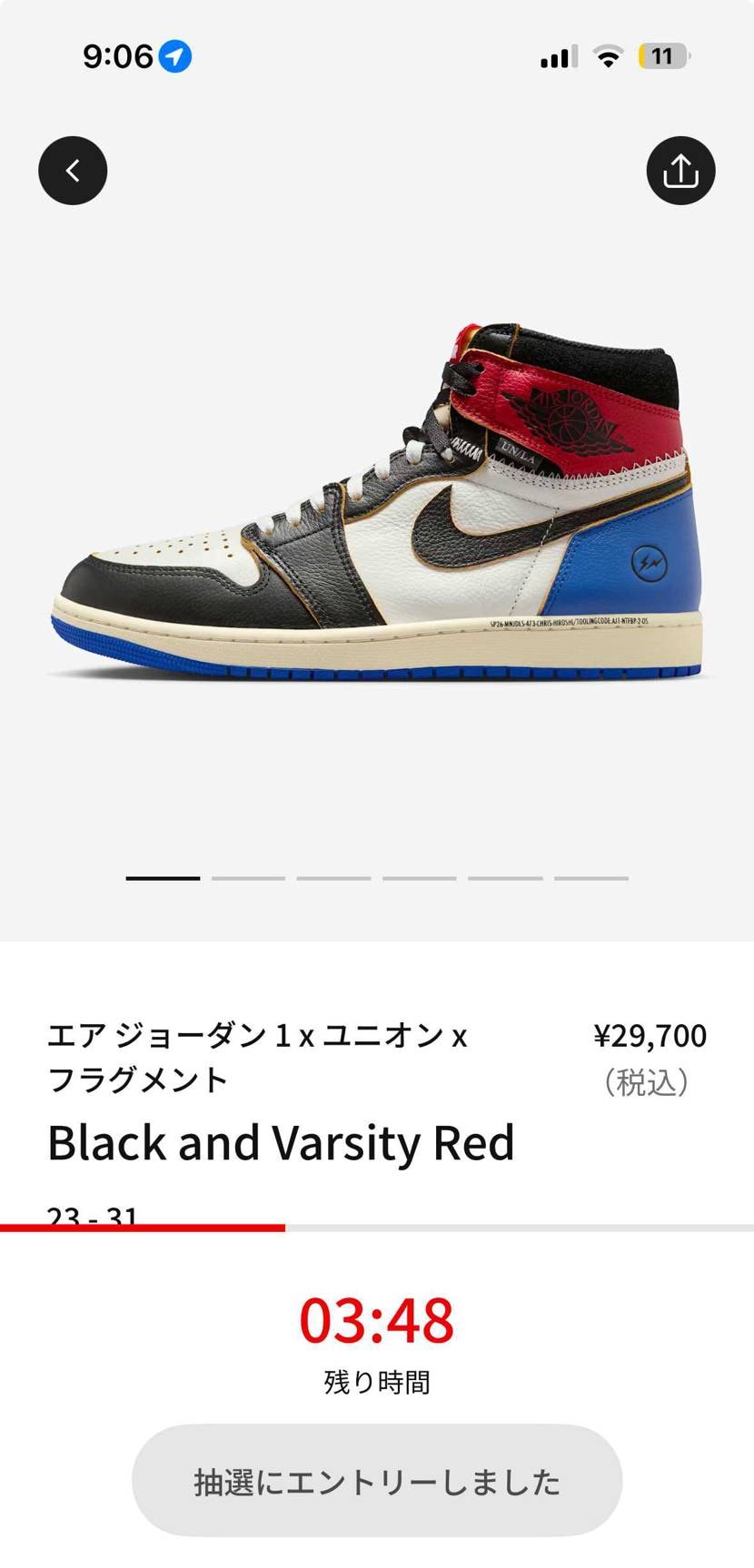Tap the back arrow to return

73,170
